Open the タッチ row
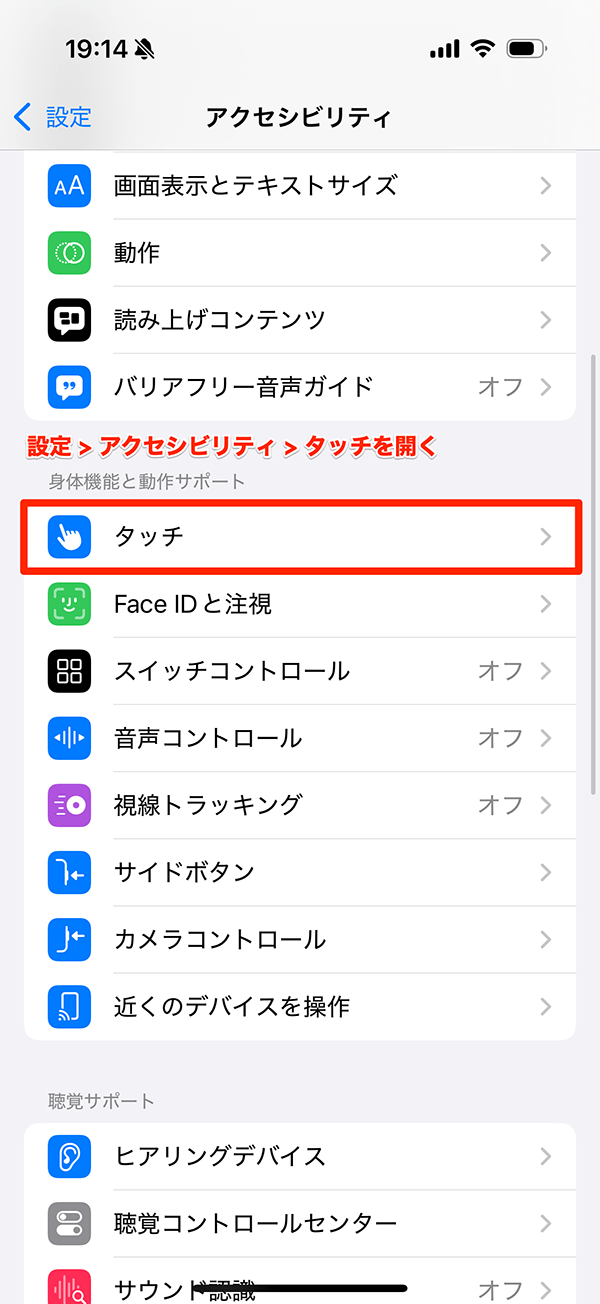Image resolution: width=600 pixels, height=1304 pixels. (x=300, y=537)
